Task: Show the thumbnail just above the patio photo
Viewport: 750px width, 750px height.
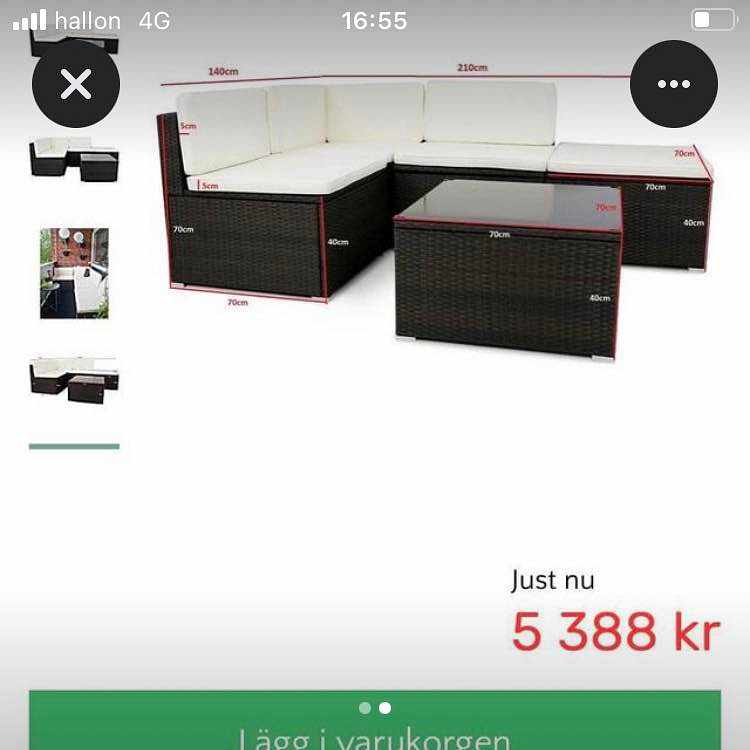Action: click(x=74, y=159)
